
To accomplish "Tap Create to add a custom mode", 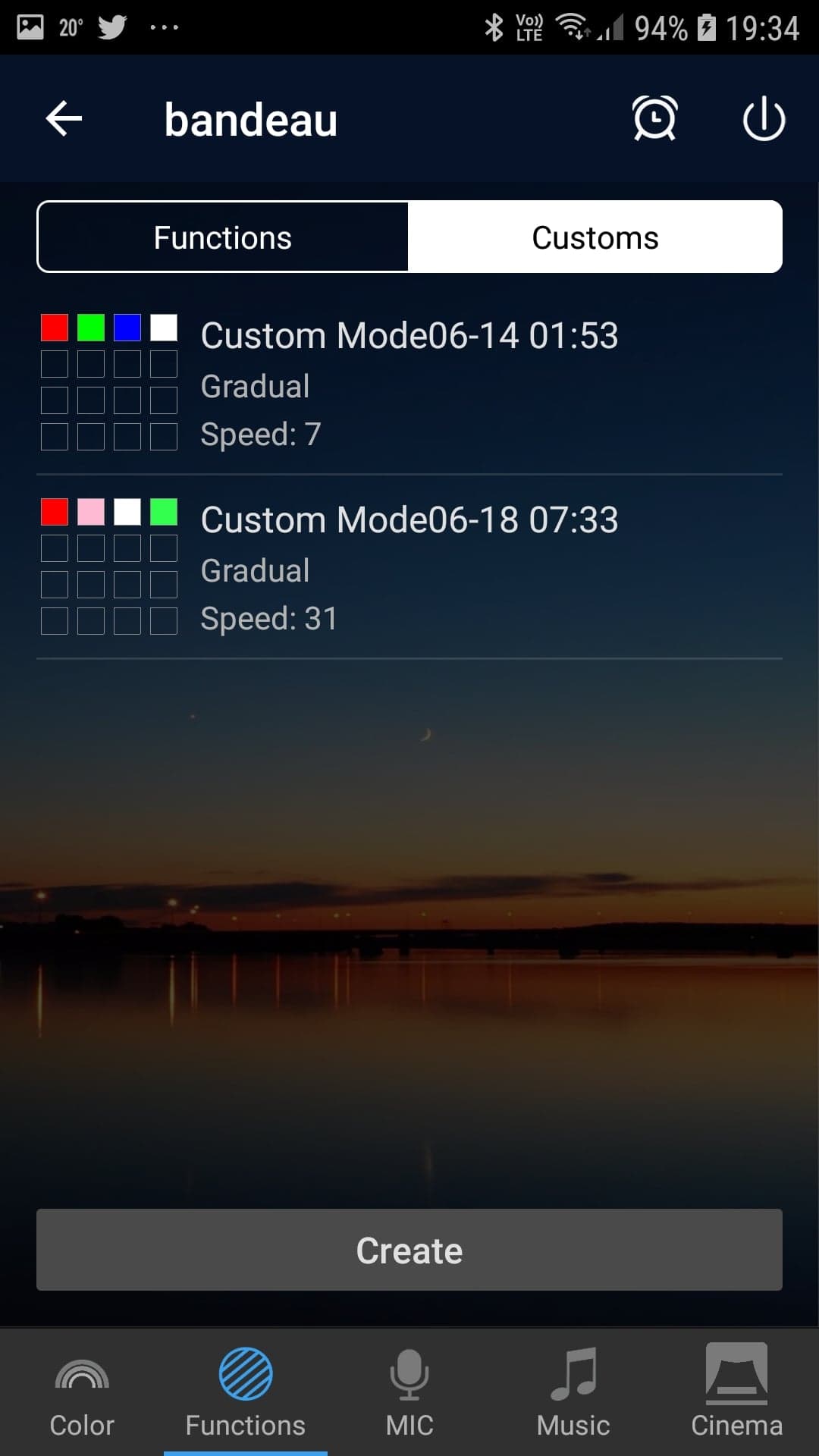I will [x=409, y=1250].
